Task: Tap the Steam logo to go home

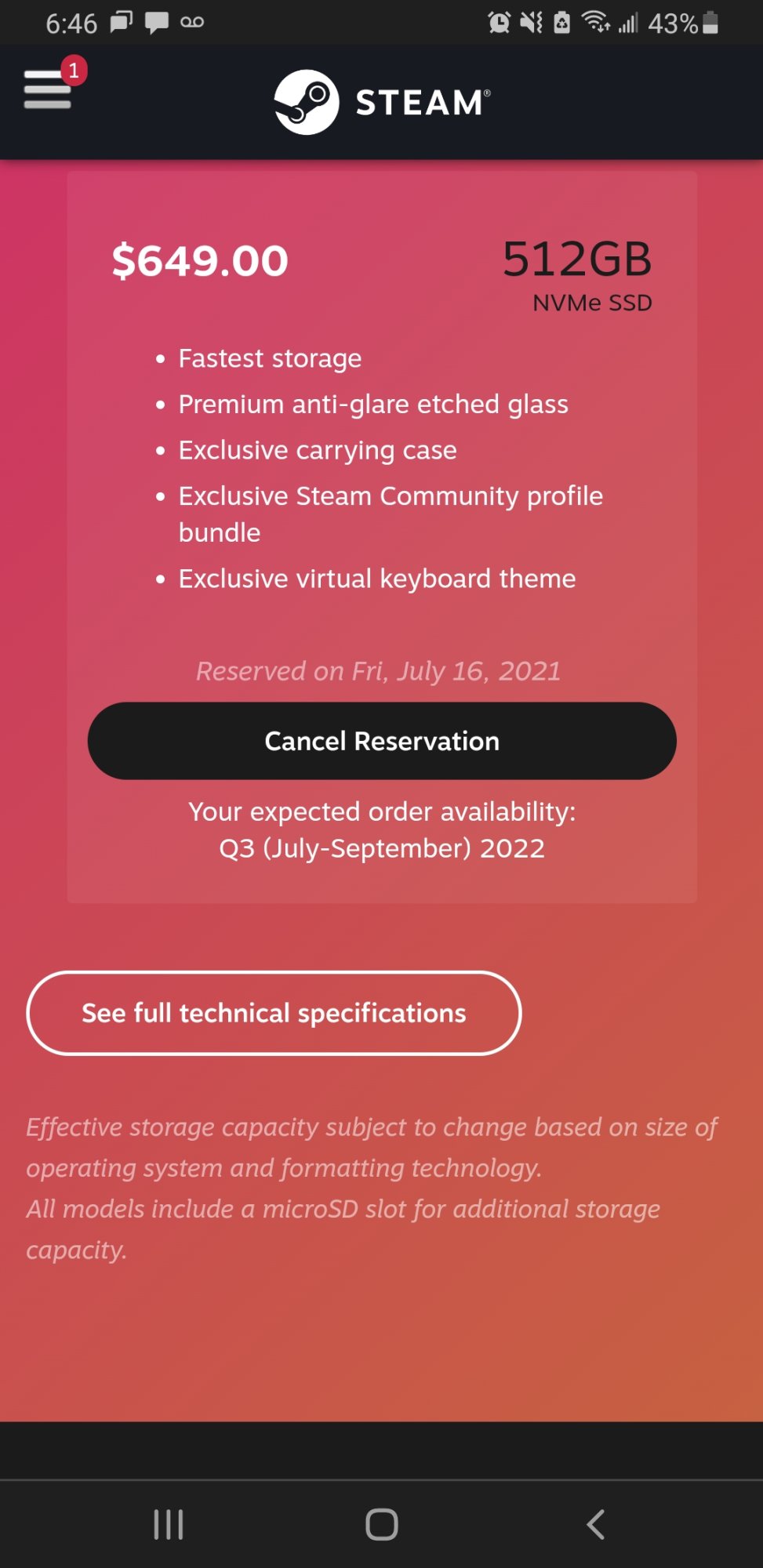Action: [x=382, y=102]
